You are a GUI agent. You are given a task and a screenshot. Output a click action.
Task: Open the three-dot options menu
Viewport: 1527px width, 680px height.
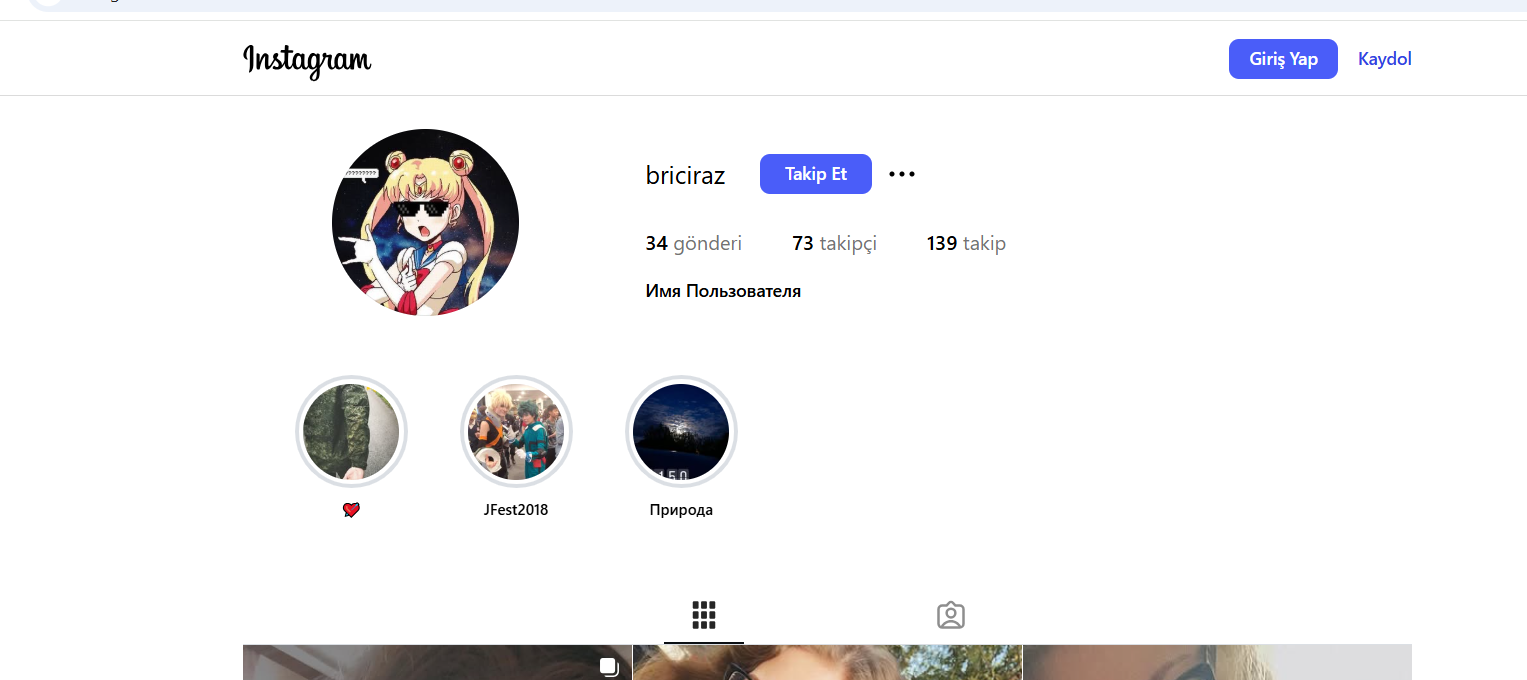pyautogui.click(x=902, y=174)
